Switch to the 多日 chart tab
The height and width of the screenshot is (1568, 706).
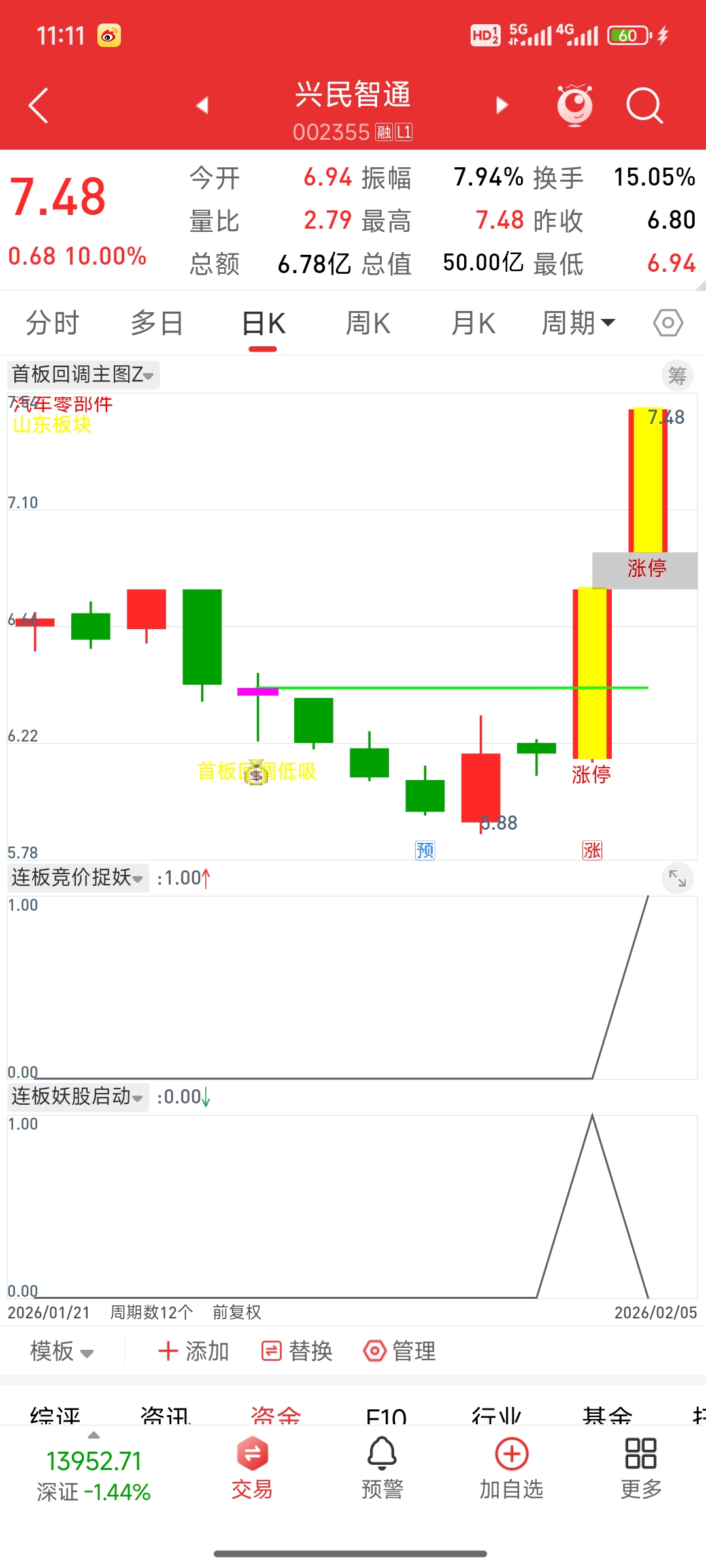click(157, 323)
